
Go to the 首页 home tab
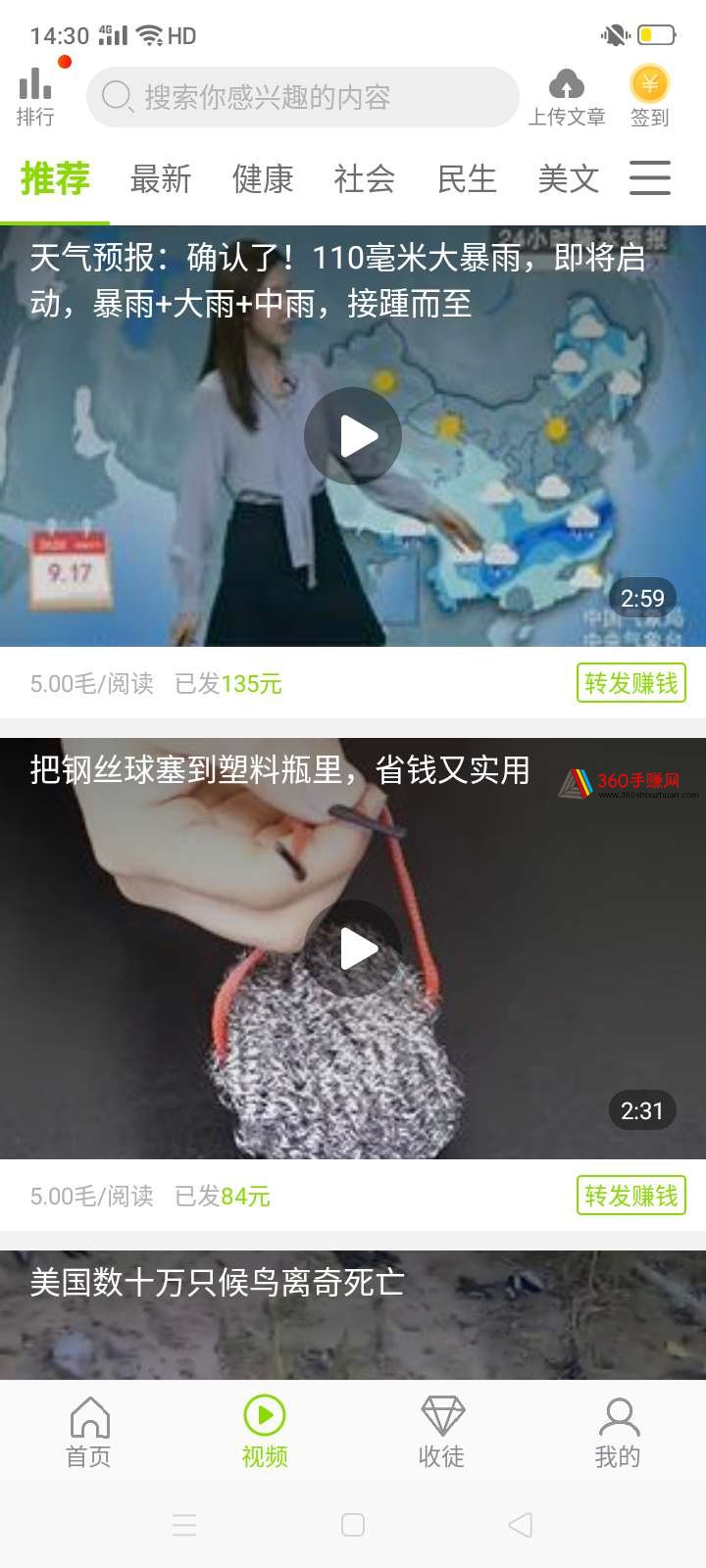(88, 1433)
